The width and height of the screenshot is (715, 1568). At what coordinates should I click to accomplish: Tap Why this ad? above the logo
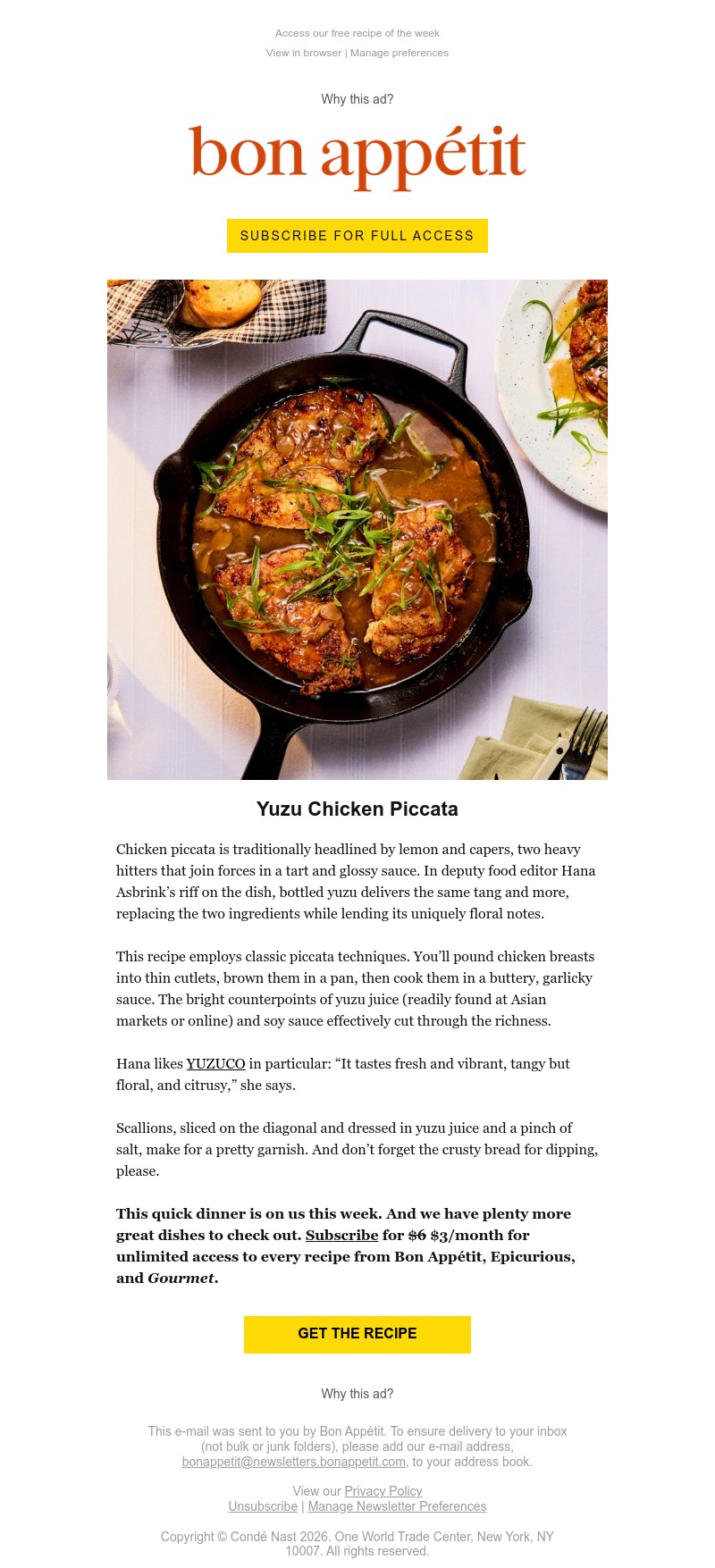click(x=357, y=99)
